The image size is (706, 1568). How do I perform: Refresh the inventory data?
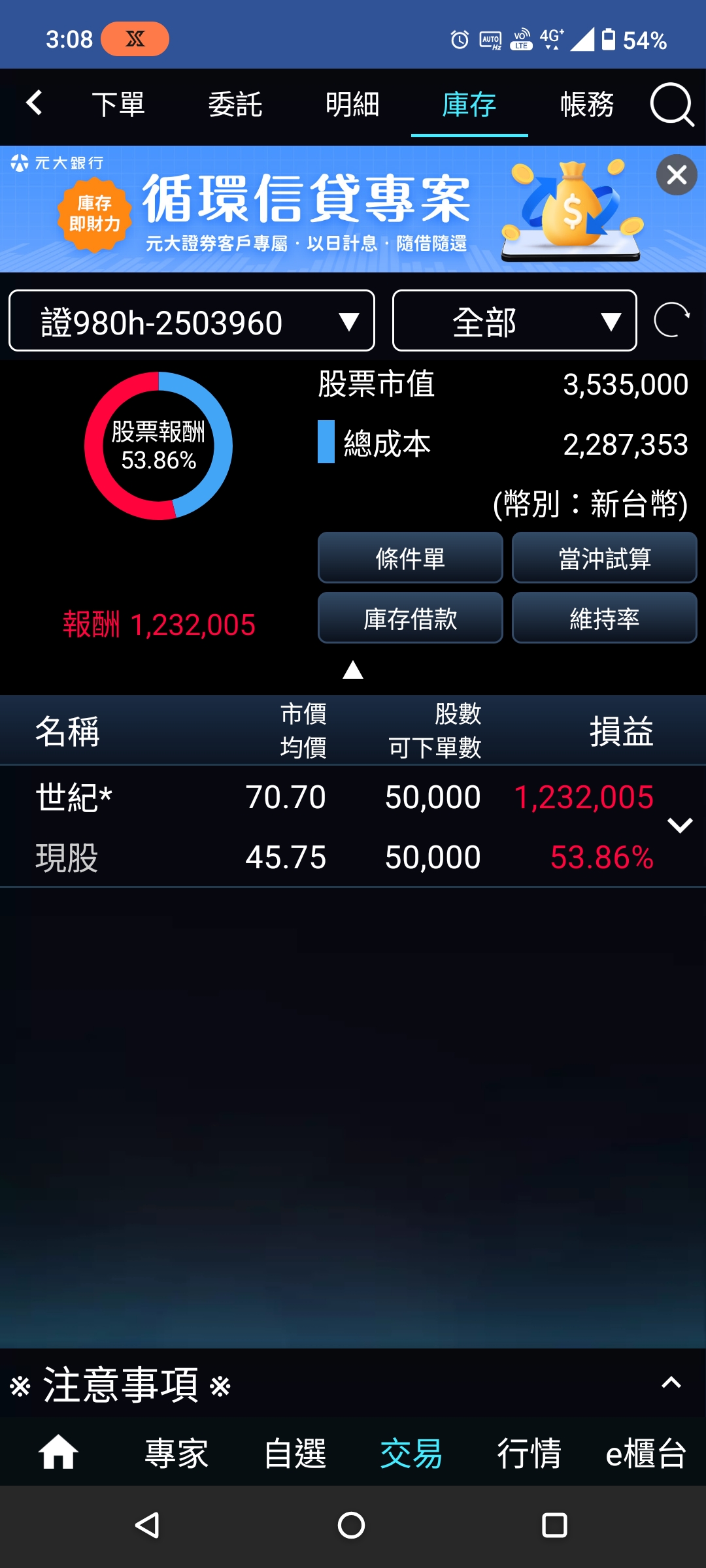(672, 321)
